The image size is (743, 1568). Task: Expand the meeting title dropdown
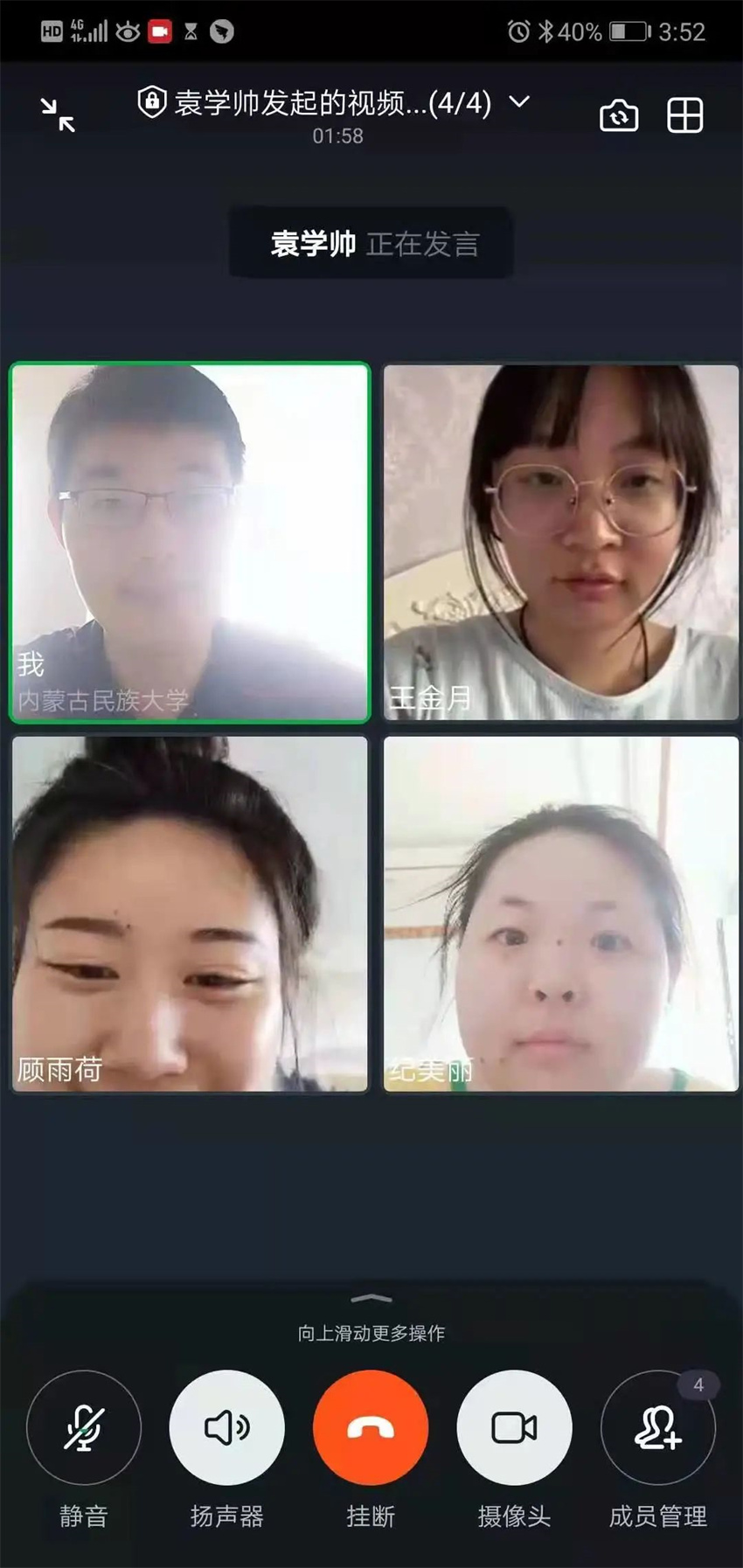click(x=519, y=102)
